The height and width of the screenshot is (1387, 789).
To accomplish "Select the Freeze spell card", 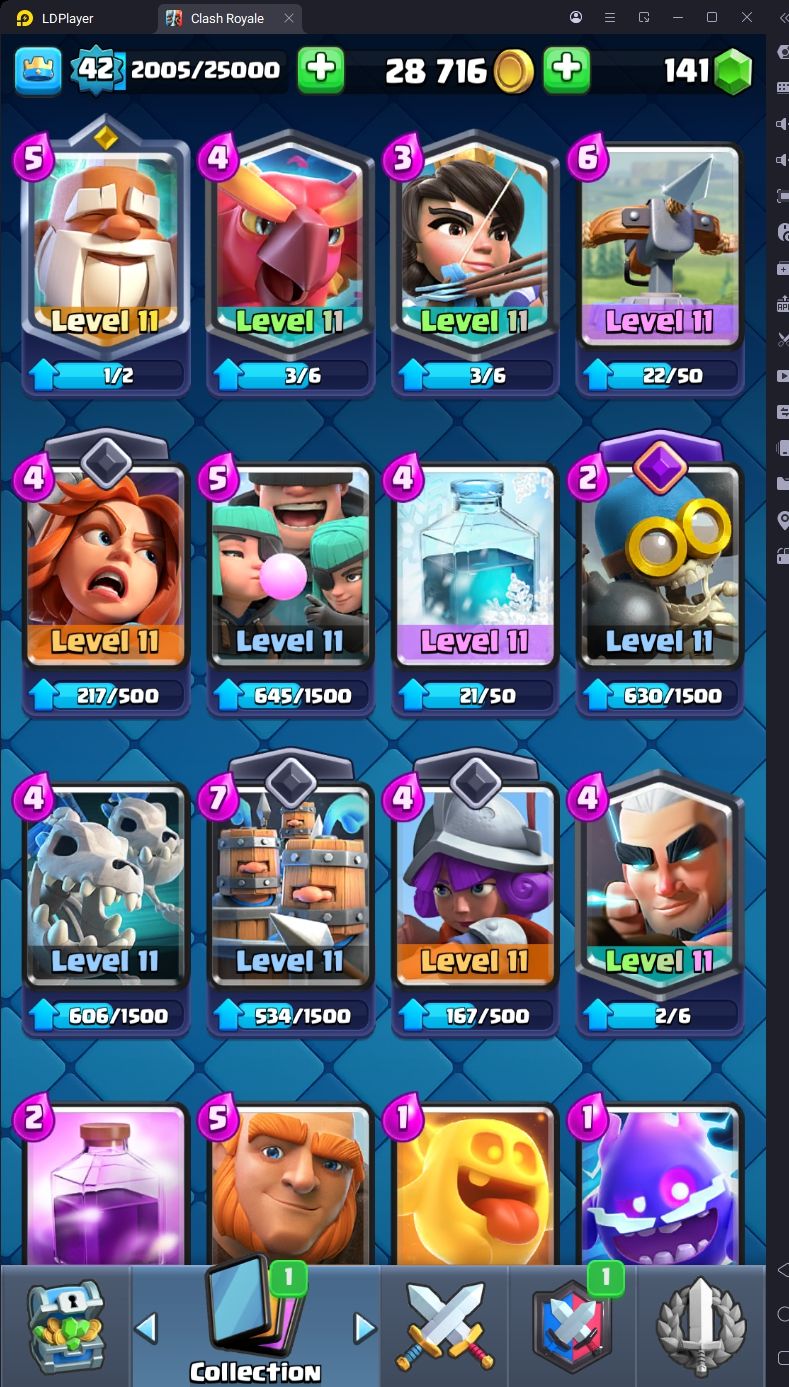I will click(474, 570).
